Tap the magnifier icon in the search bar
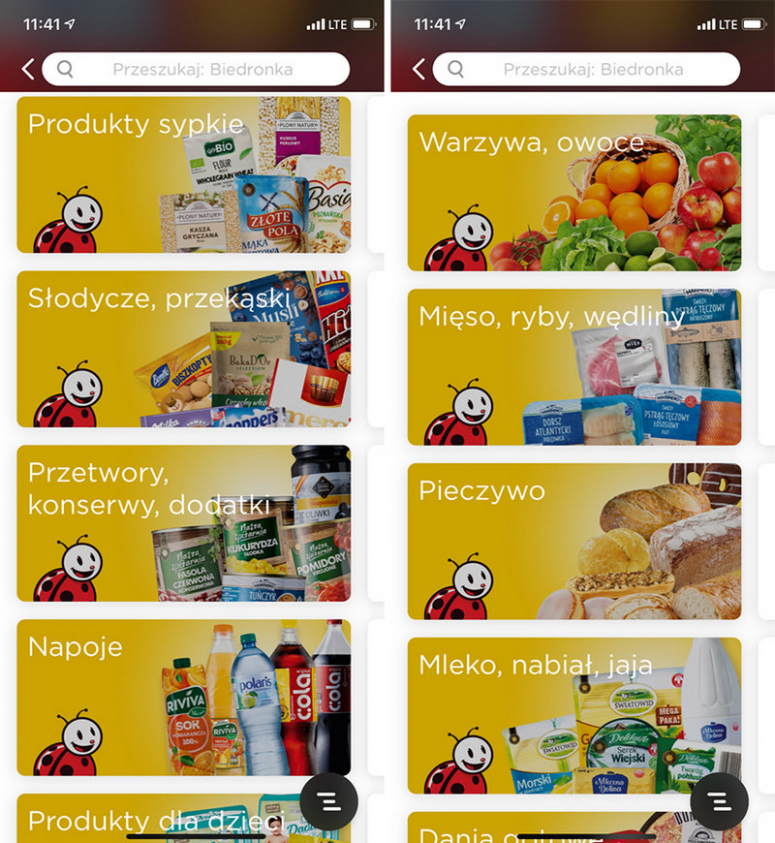Screen dimensions: 775x843 pos(65,69)
